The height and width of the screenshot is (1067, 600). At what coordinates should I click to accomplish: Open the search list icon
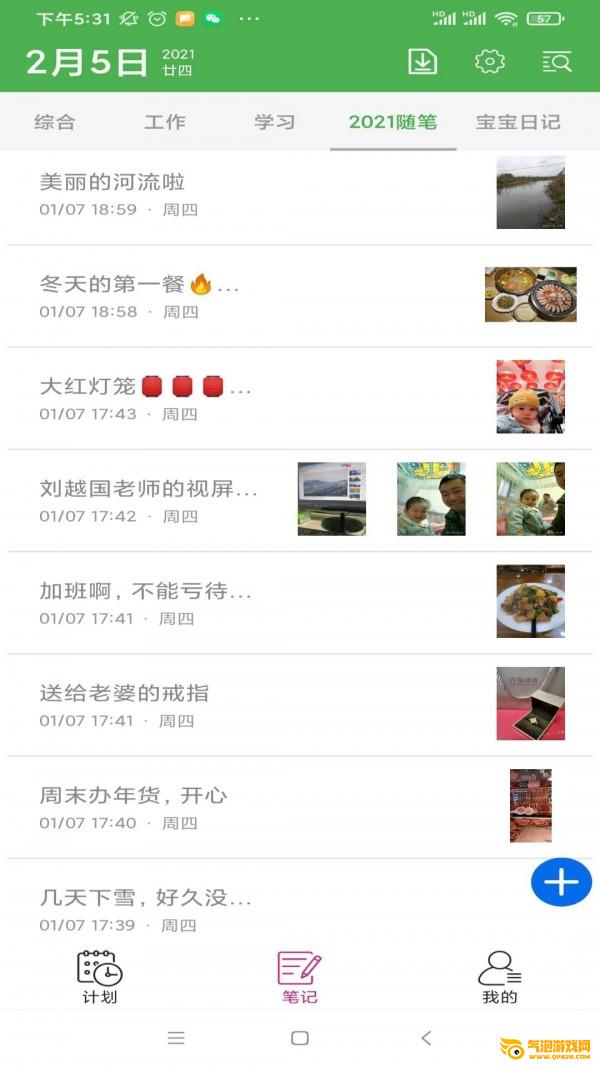point(557,62)
